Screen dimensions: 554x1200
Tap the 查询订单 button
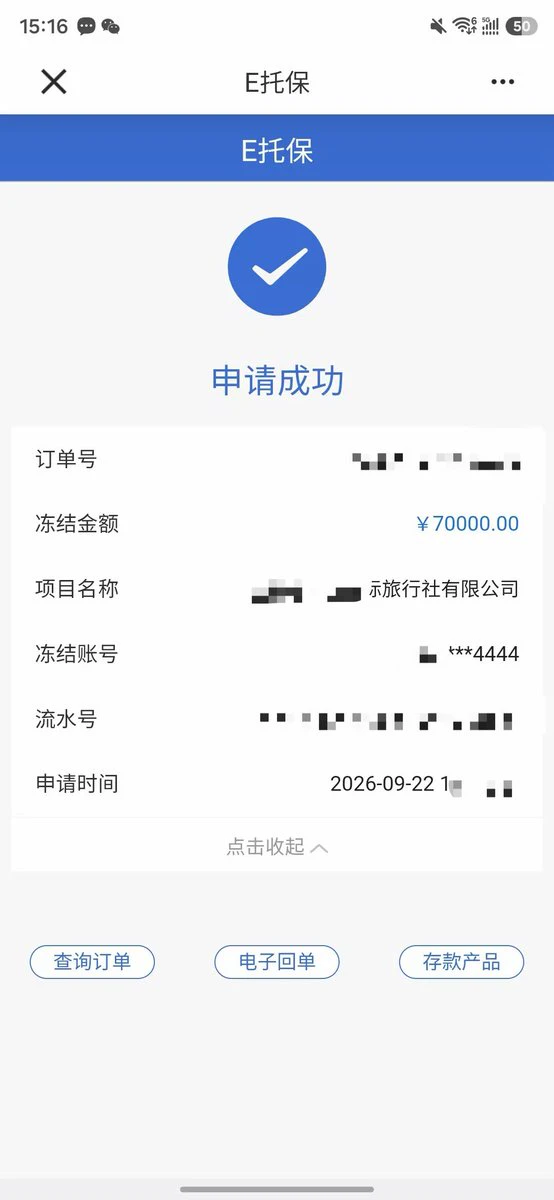tap(92, 962)
